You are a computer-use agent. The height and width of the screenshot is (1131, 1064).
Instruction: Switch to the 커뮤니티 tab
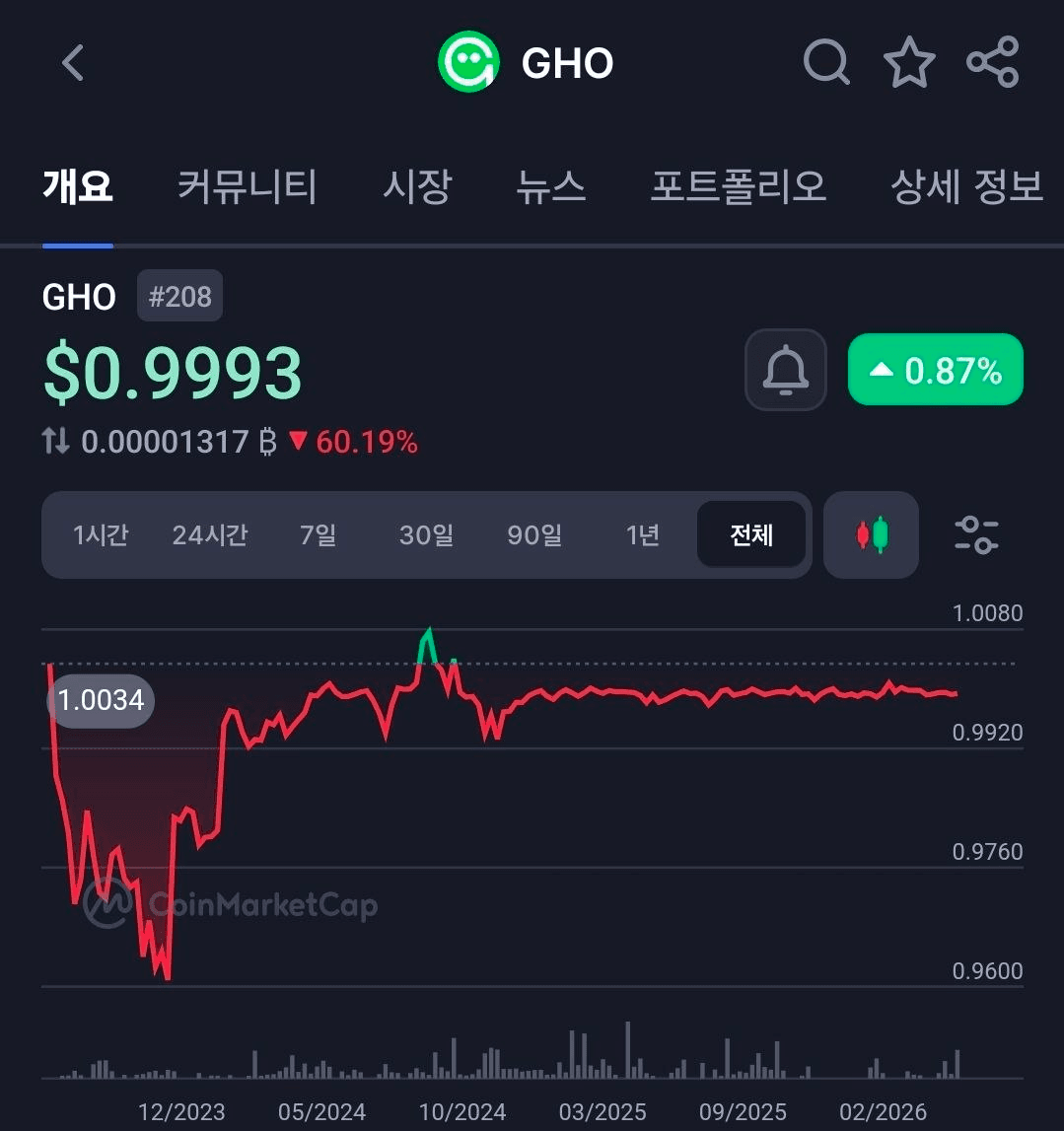click(x=247, y=185)
